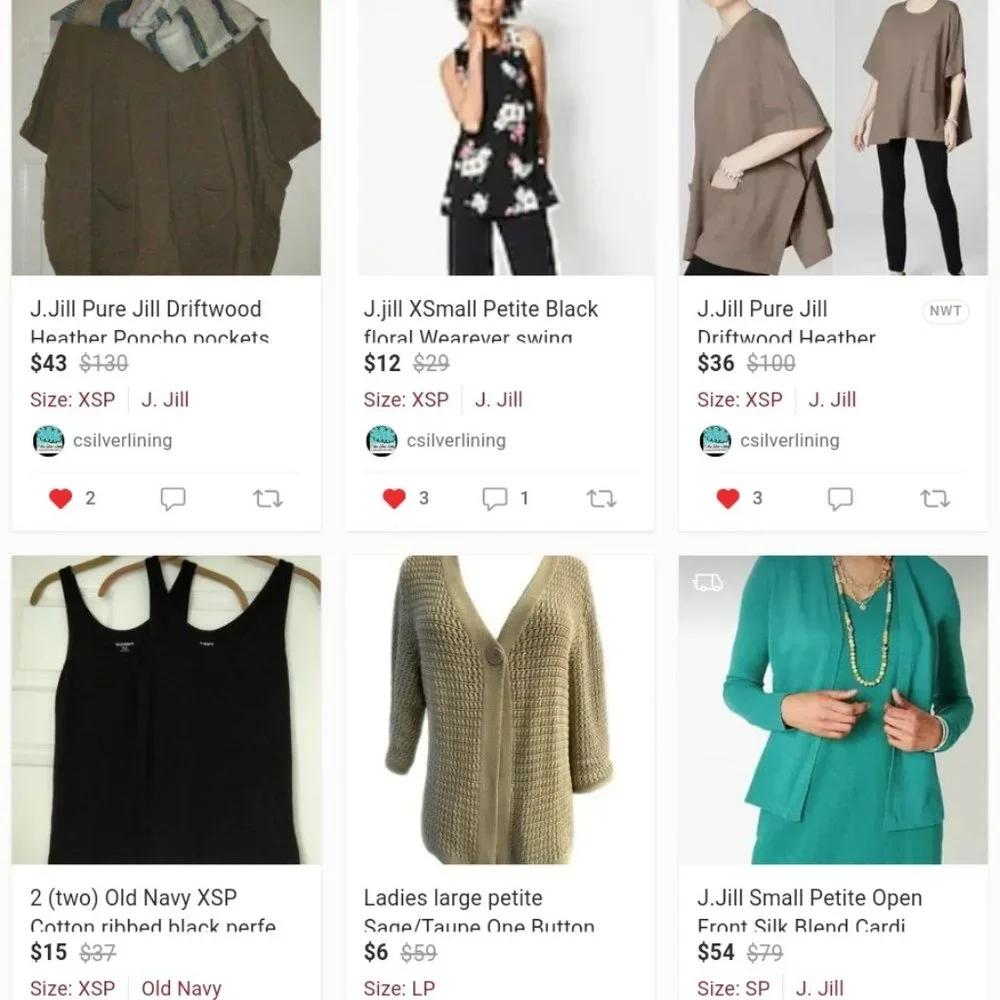Open the Old Navy XSP black tank listing

(x=166, y=710)
